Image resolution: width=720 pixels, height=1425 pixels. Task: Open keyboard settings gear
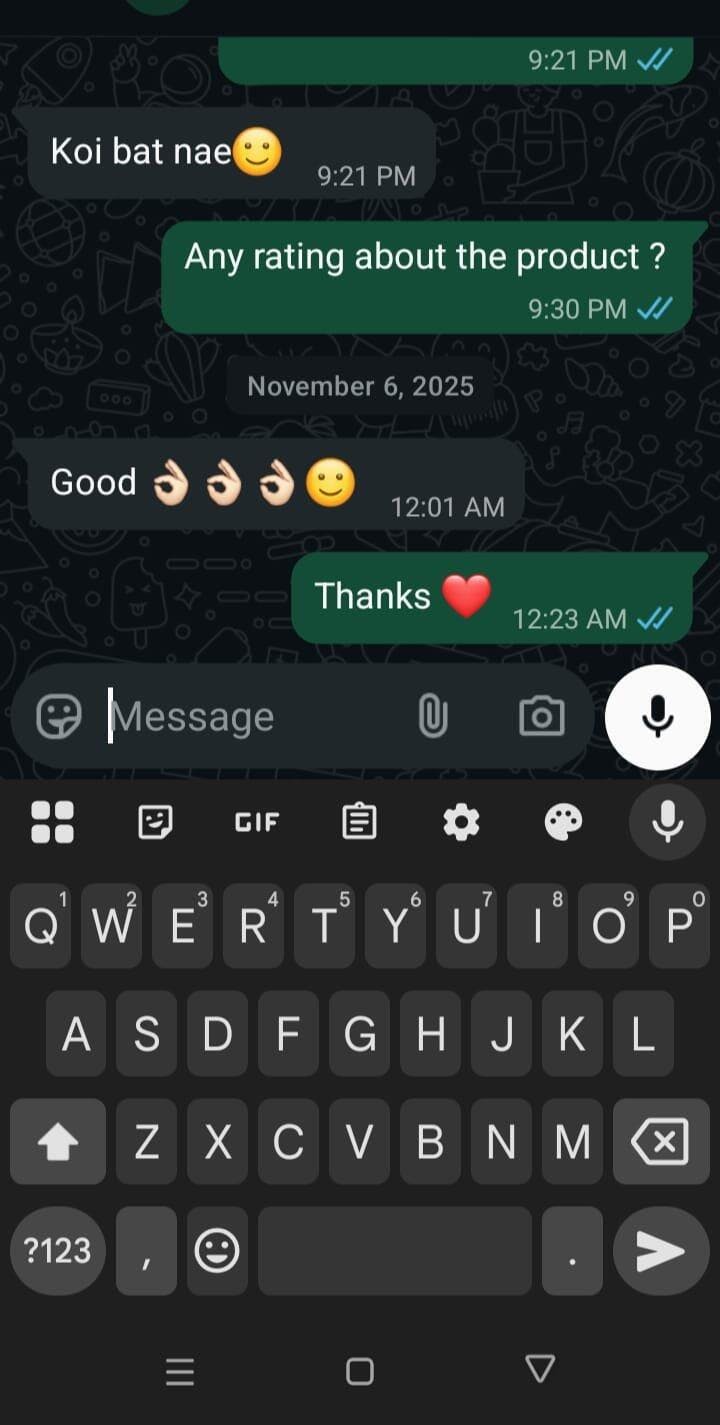click(x=461, y=822)
